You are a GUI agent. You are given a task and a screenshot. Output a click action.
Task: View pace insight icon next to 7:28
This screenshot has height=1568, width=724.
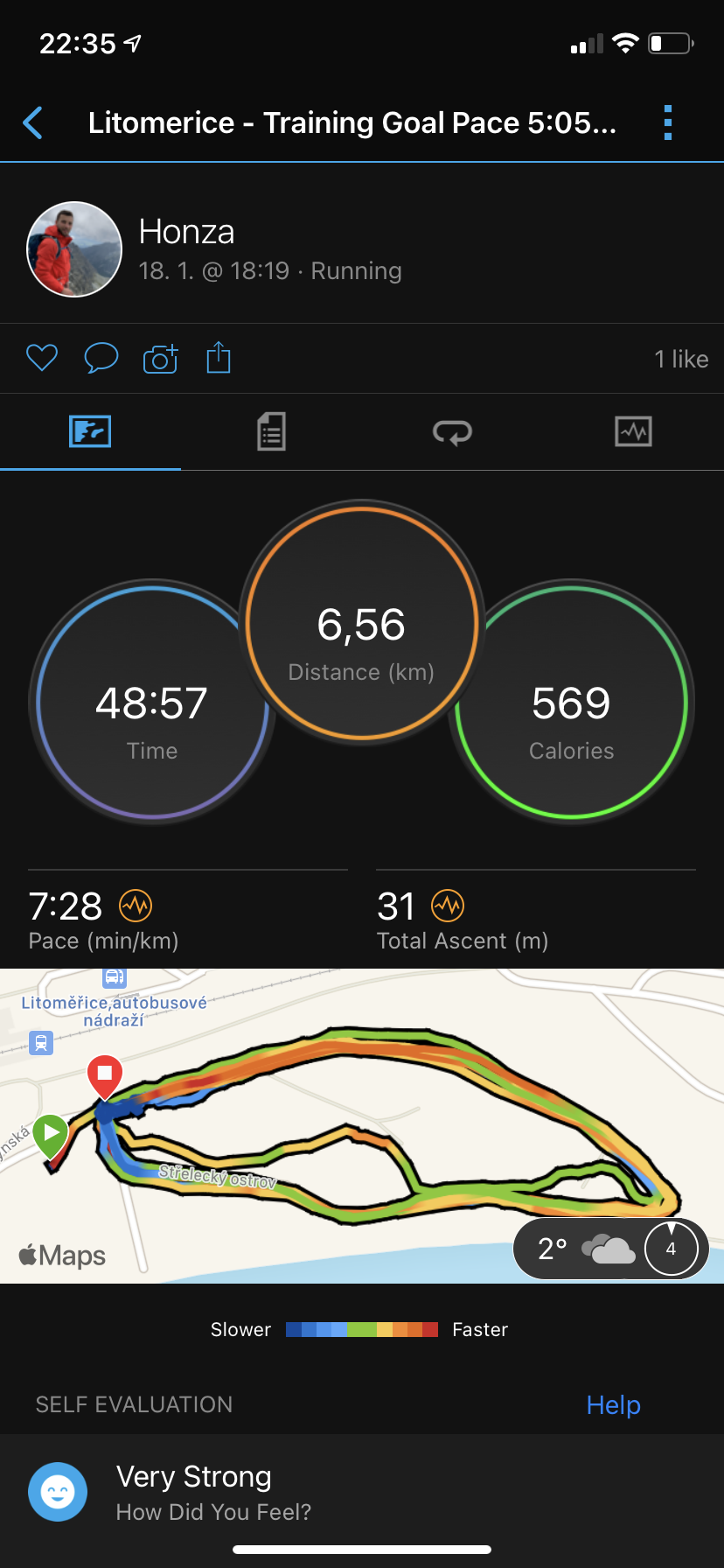tap(136, 906)
